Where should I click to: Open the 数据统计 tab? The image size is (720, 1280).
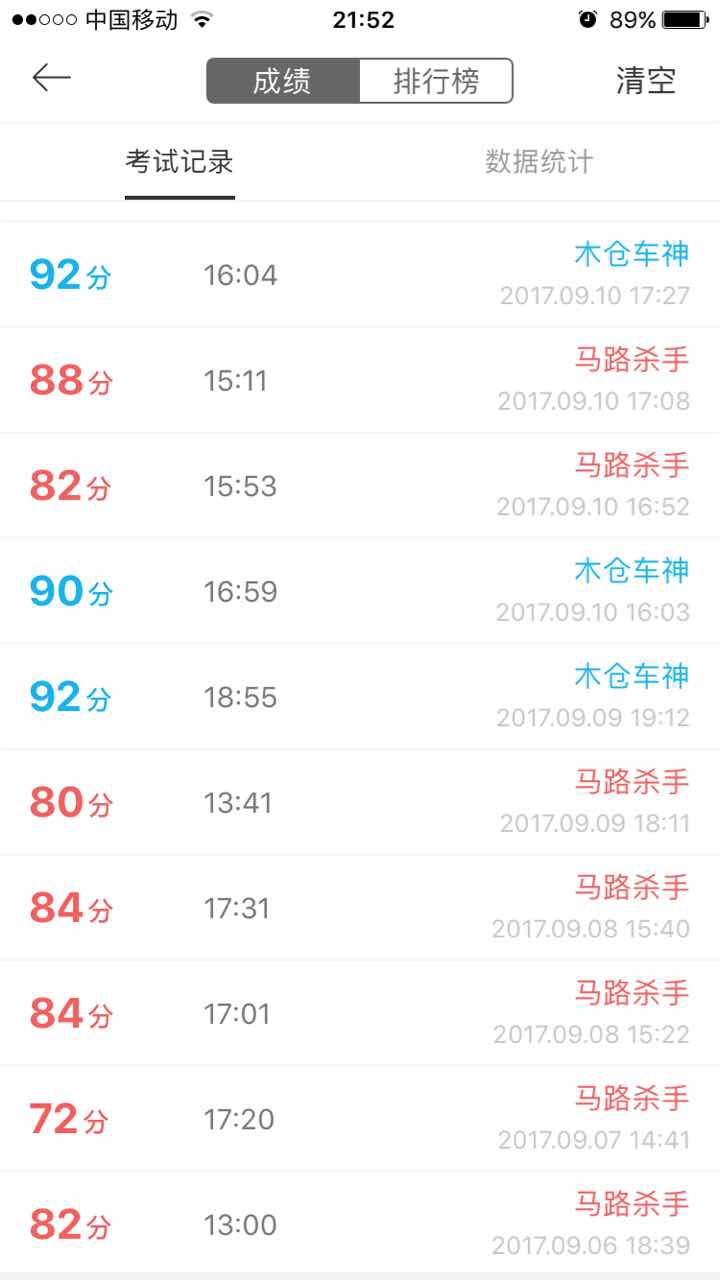tap(539, 162)
